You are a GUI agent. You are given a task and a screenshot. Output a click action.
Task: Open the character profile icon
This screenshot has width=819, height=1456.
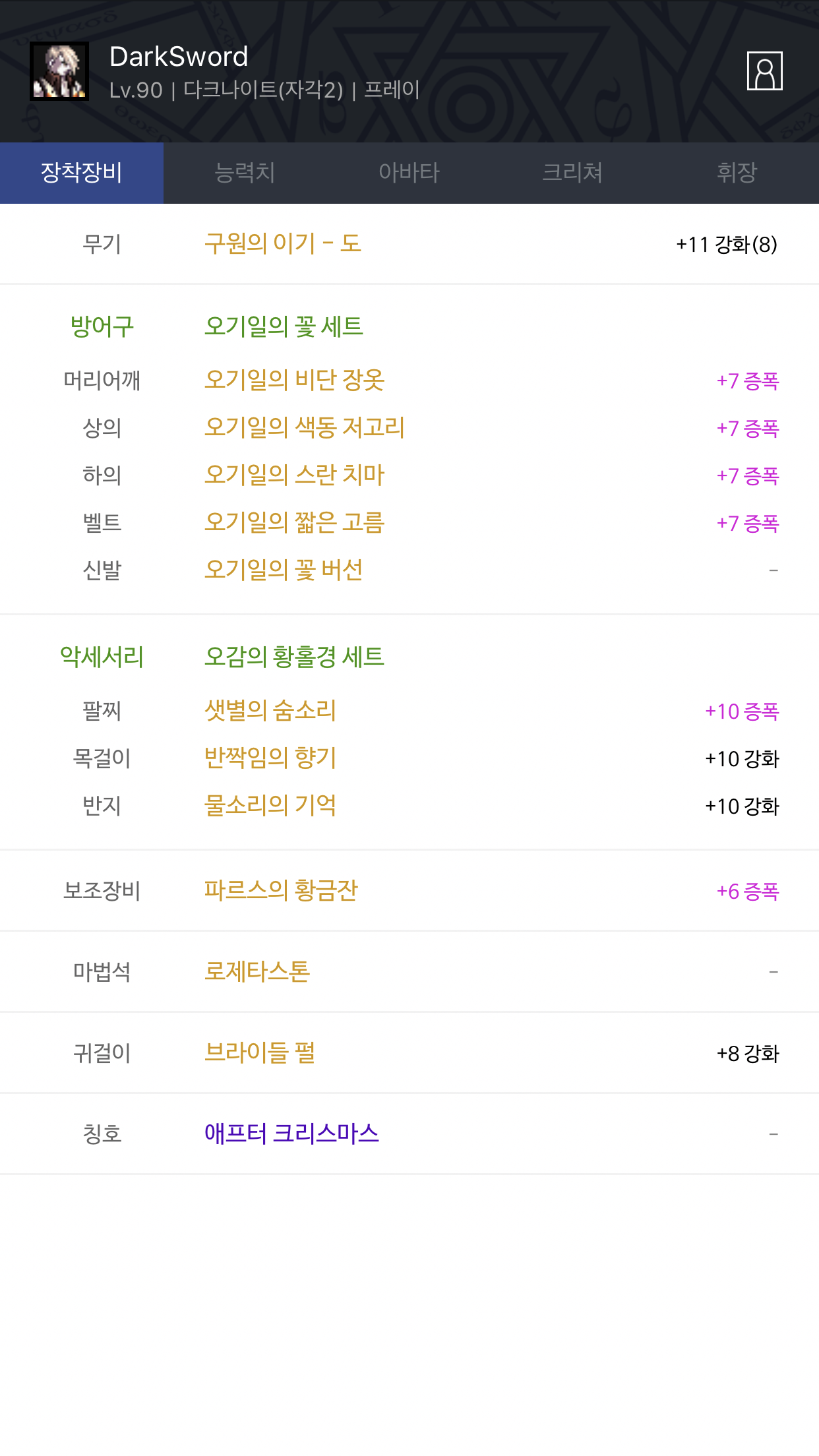pyautogui.click(x=764, y=71)
